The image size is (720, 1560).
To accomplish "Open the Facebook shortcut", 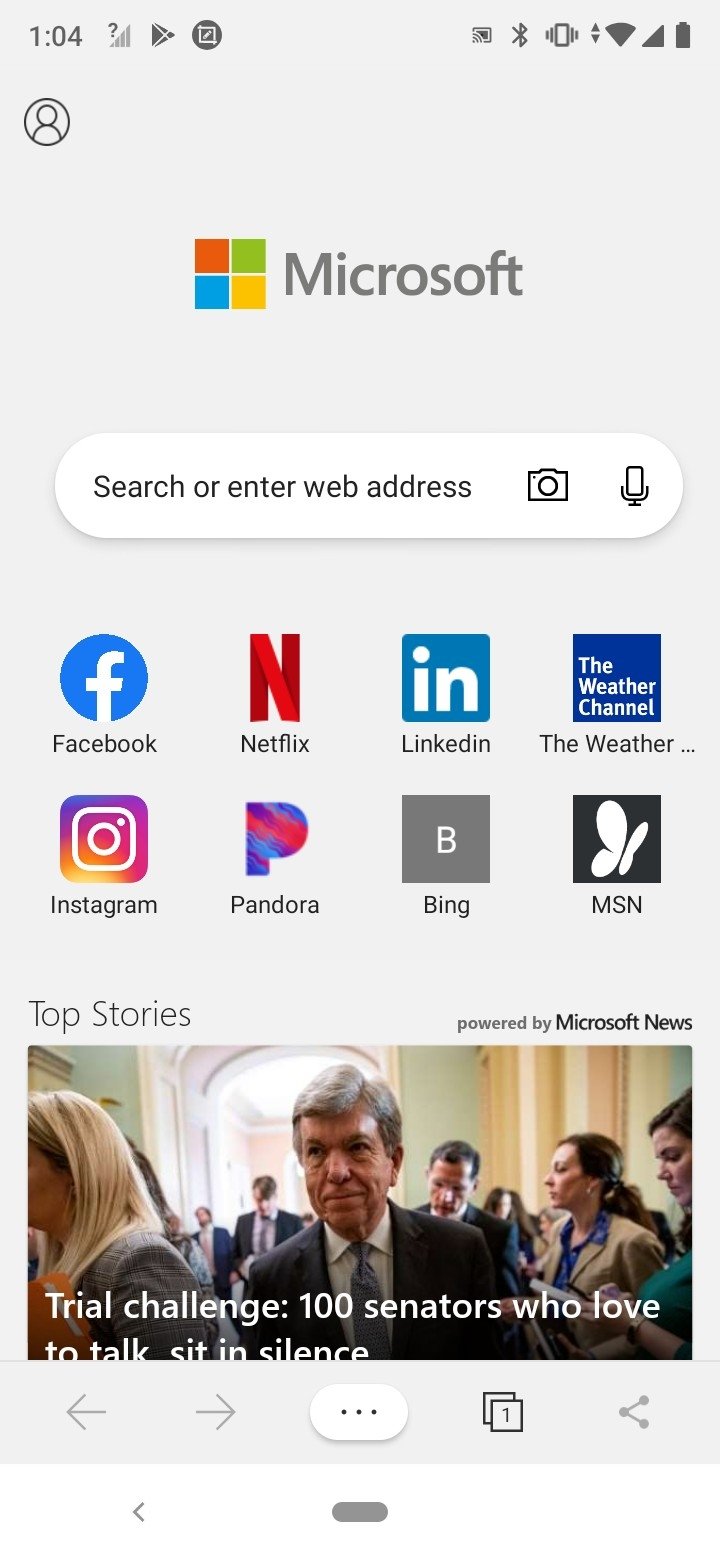I will pyautogui.click(x=104, y=678).
